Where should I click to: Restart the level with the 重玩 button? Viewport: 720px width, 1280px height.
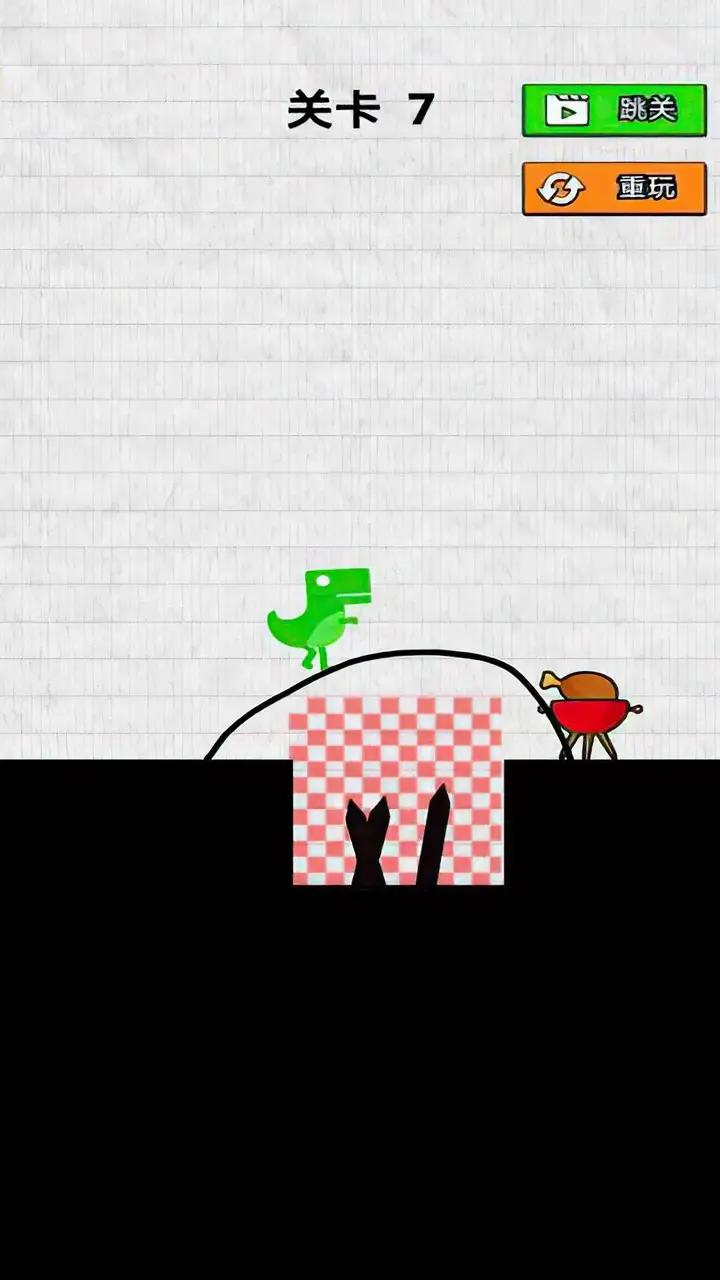pyautogui.click(x=614, y=188)
